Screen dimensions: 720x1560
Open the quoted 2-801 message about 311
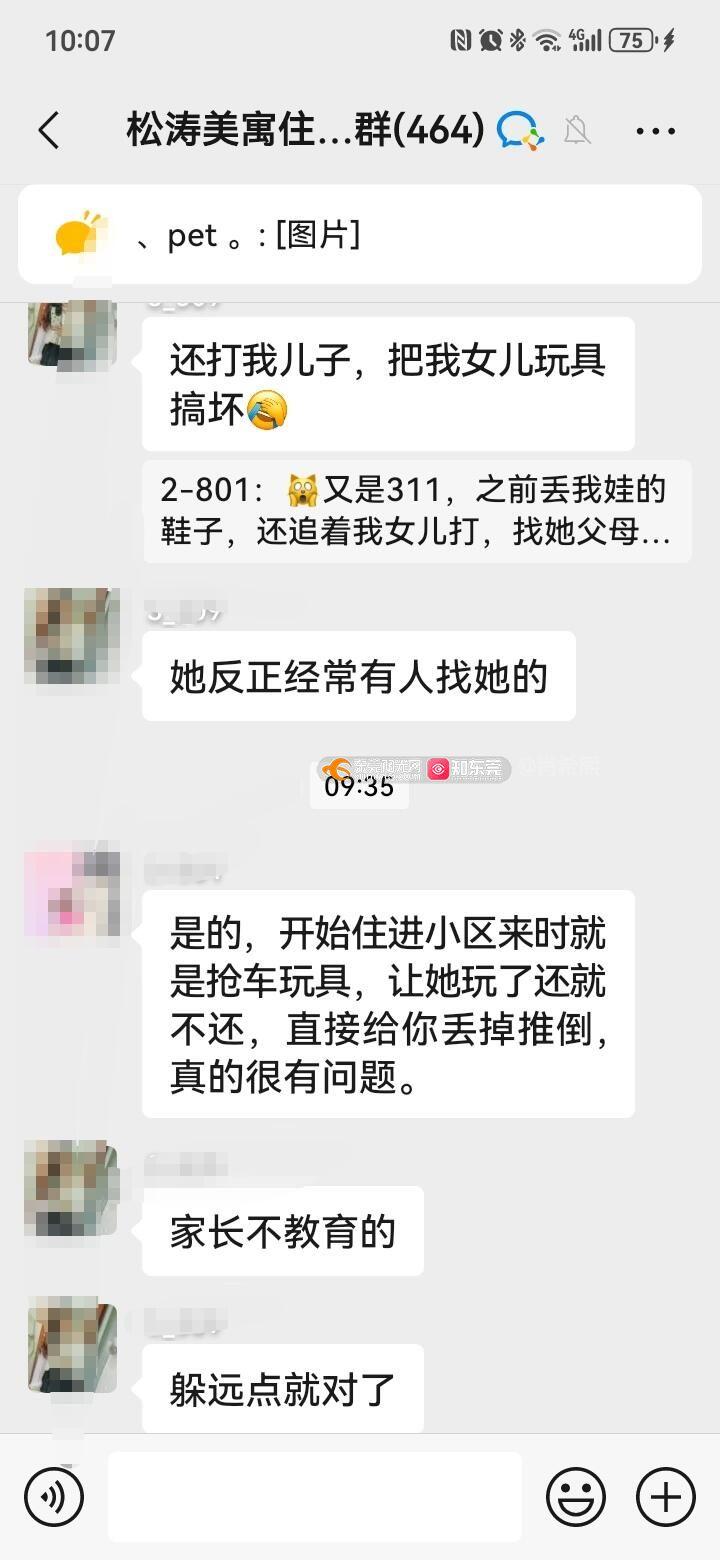pyautogui.click(x=416, y=511)
